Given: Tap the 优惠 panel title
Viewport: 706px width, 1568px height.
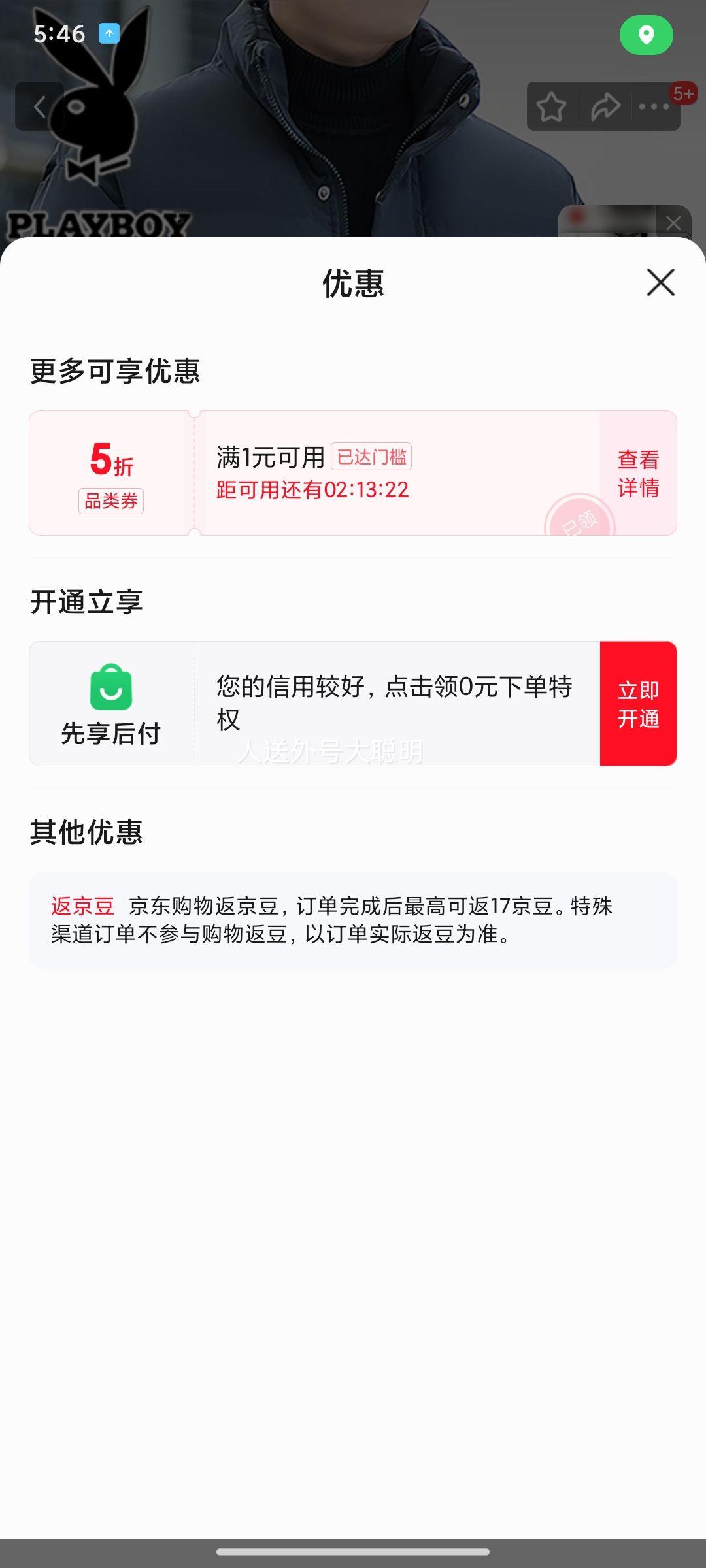Looking at the screenshot, I should (353, 282).
